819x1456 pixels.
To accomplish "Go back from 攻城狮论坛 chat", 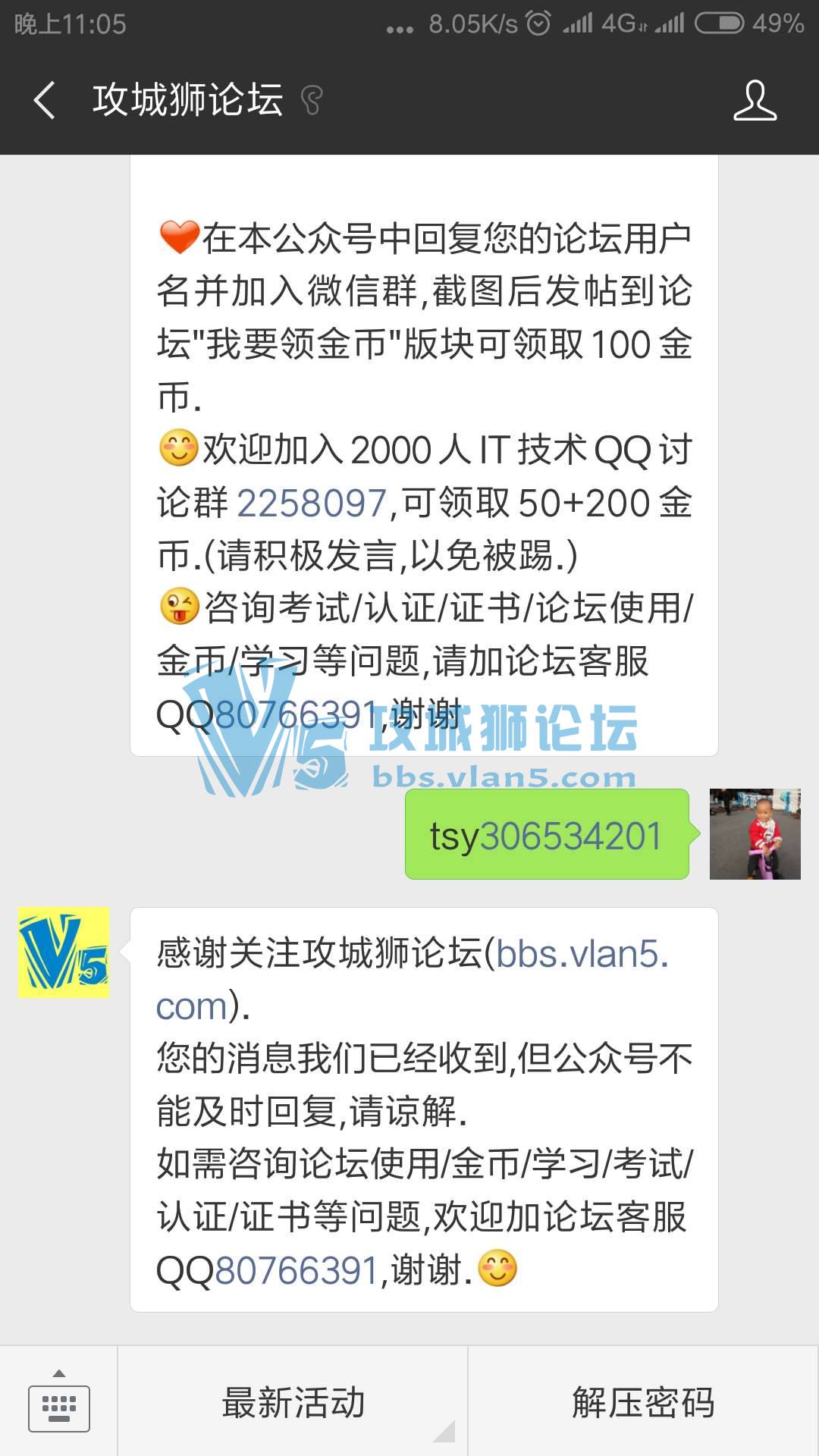I will tap(44, 100).
